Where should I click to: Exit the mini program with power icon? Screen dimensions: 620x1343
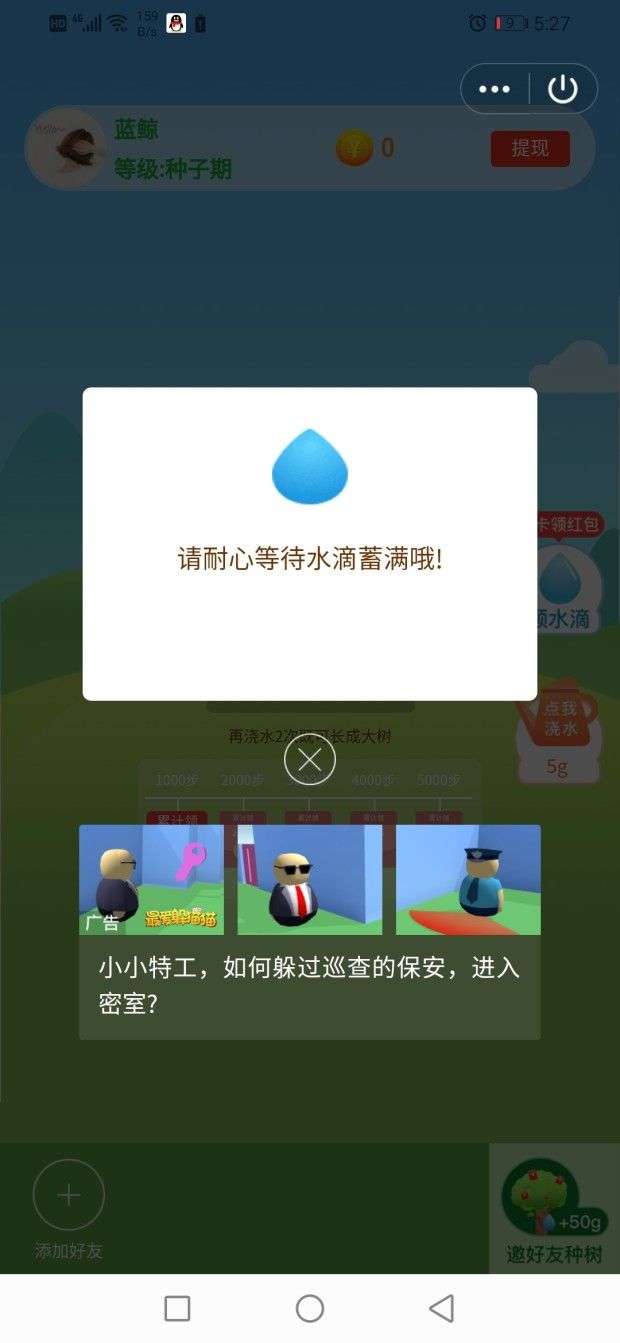coord(563,89)
